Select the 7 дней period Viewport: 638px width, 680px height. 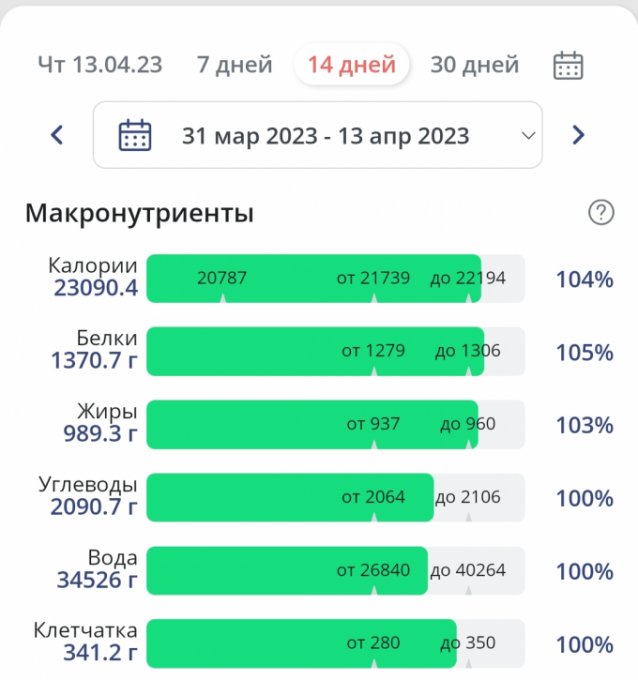tap(234, 65)
